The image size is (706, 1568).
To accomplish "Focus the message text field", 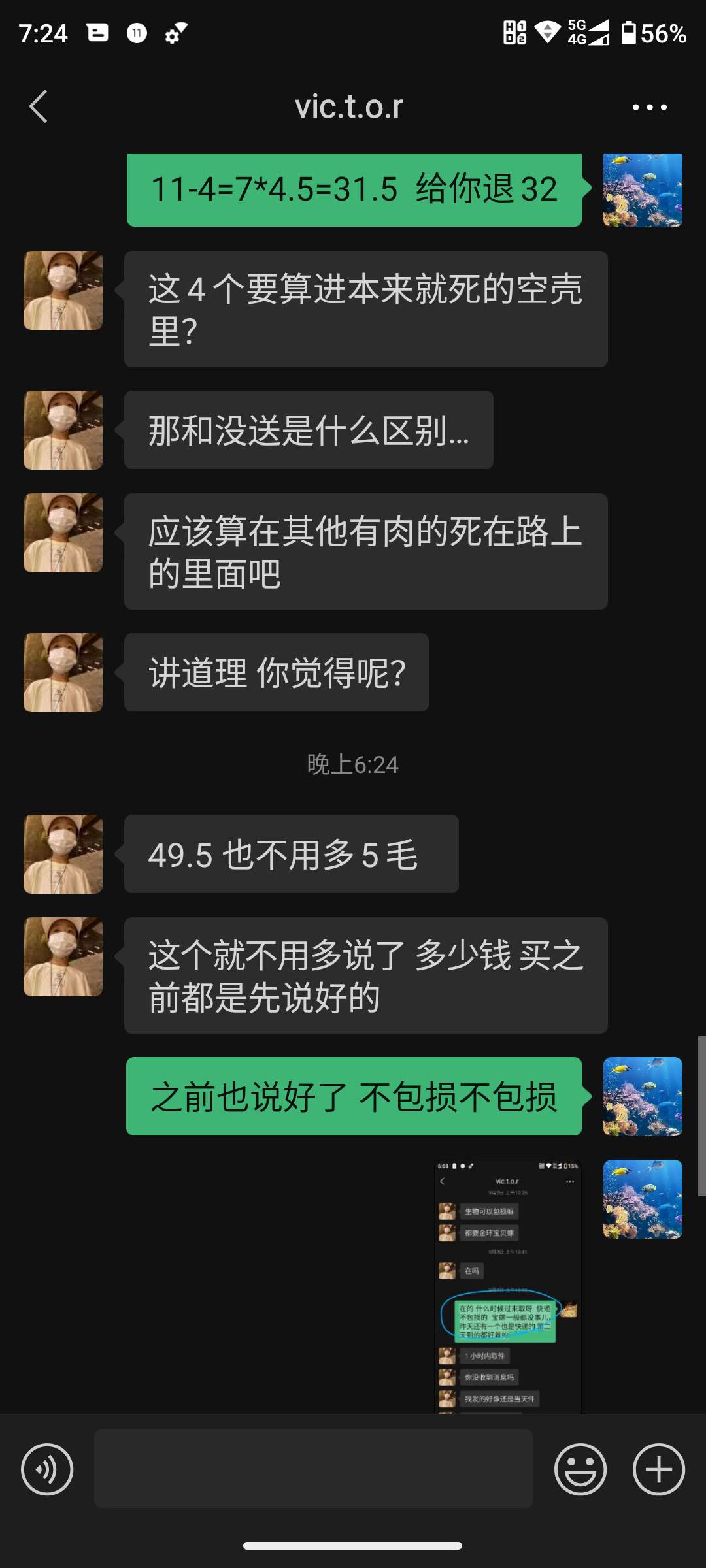I will [314, 1469].
